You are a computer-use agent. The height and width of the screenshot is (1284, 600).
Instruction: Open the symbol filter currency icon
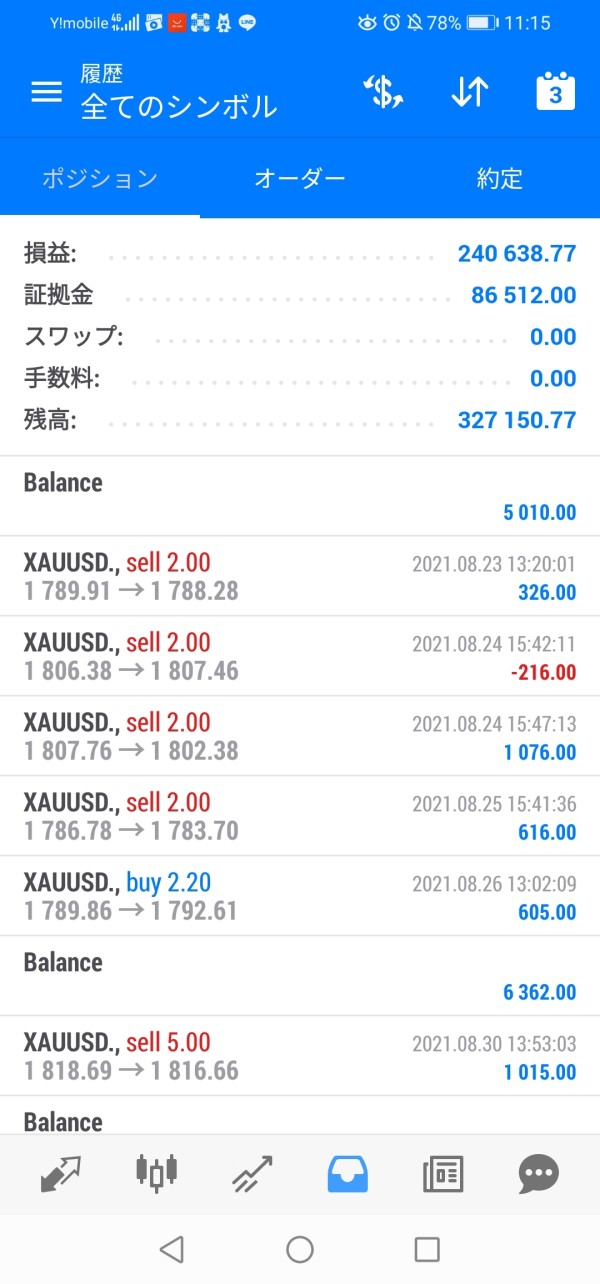(x=382, y=92)
